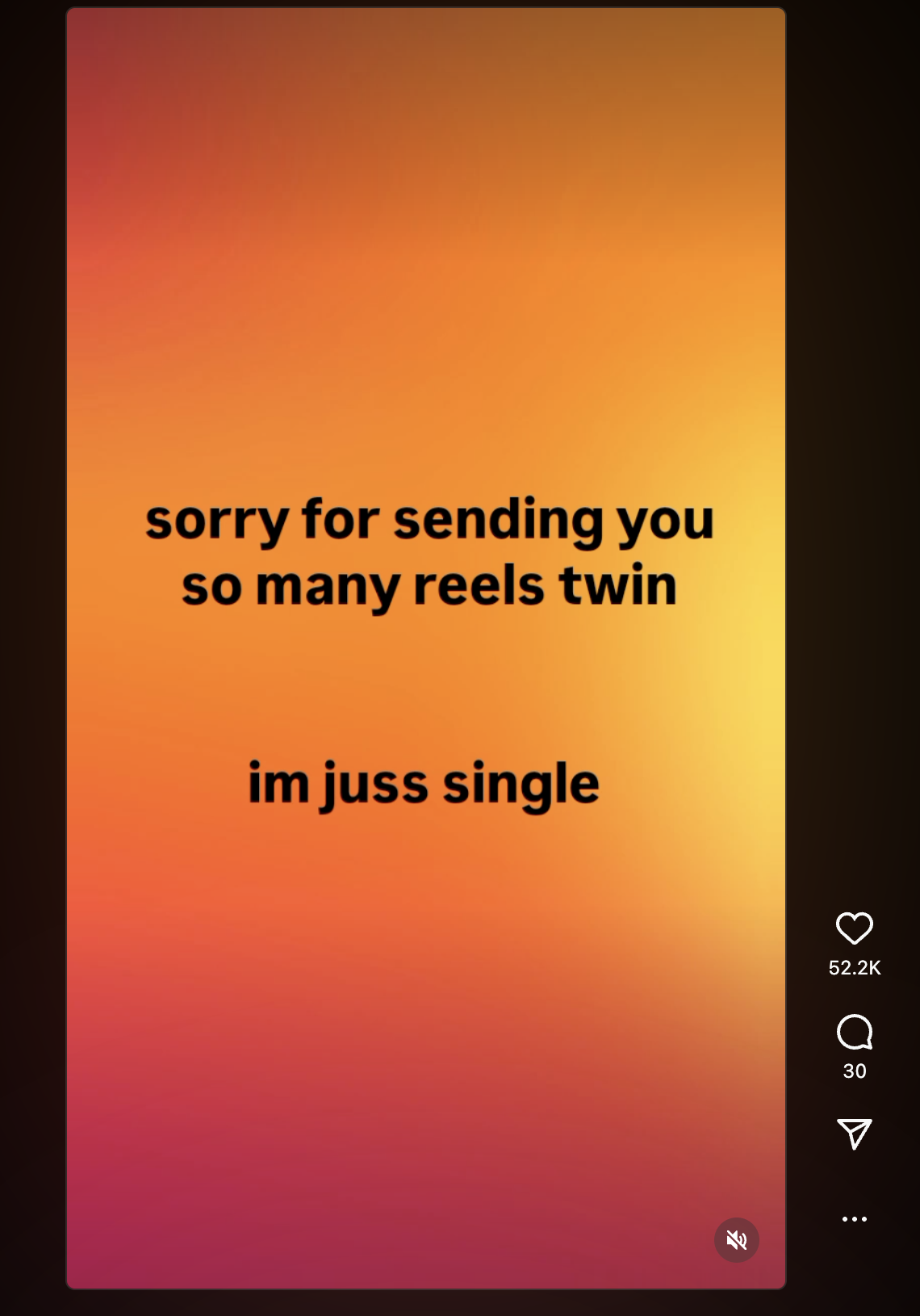Open the comments on this reel
The width and height of the screenshot is (920, 1316).
(x=854, y=1032)
